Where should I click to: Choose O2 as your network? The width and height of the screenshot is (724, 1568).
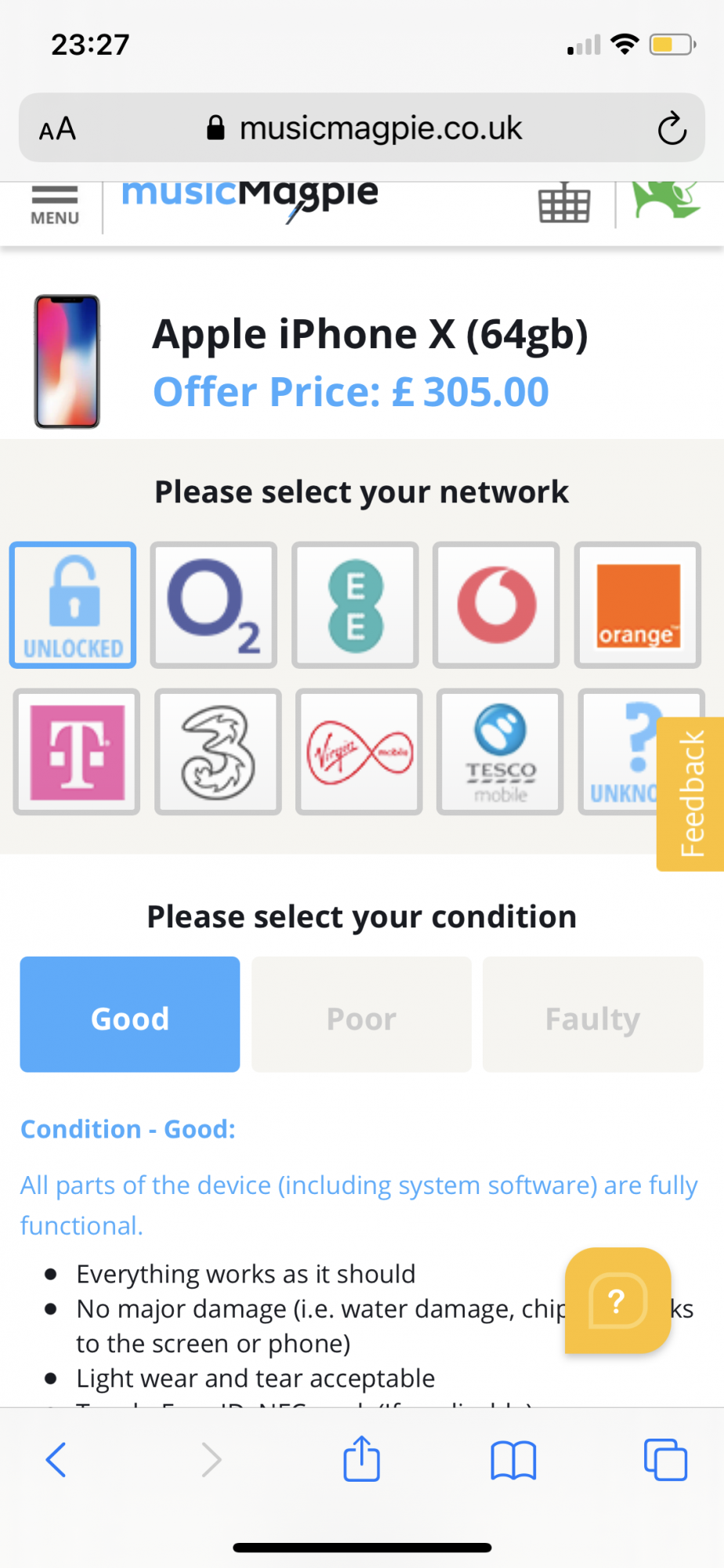pyautogui.click(x=214, y=605)
